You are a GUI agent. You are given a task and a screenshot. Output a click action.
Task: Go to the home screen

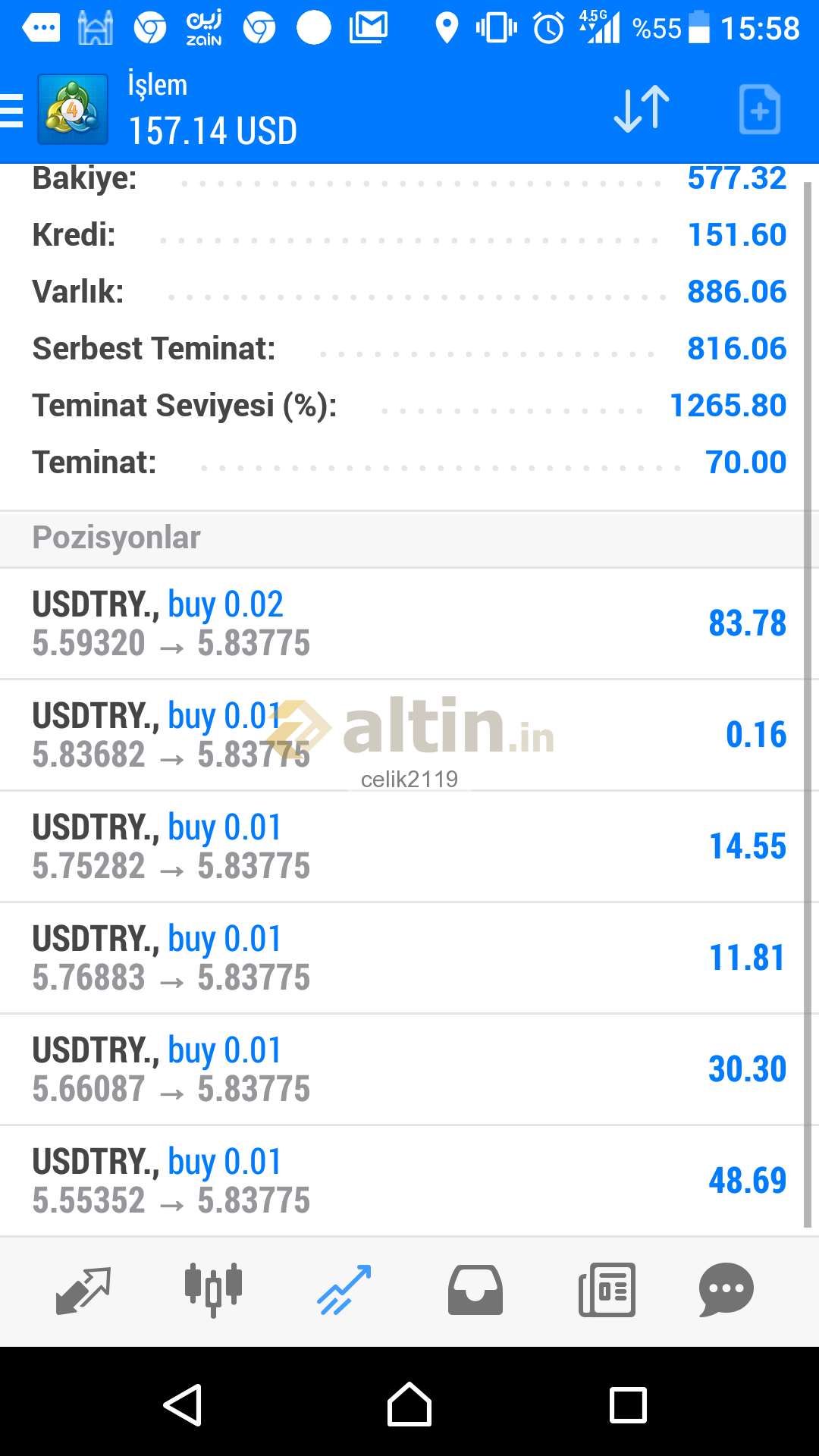point(409,1405)
